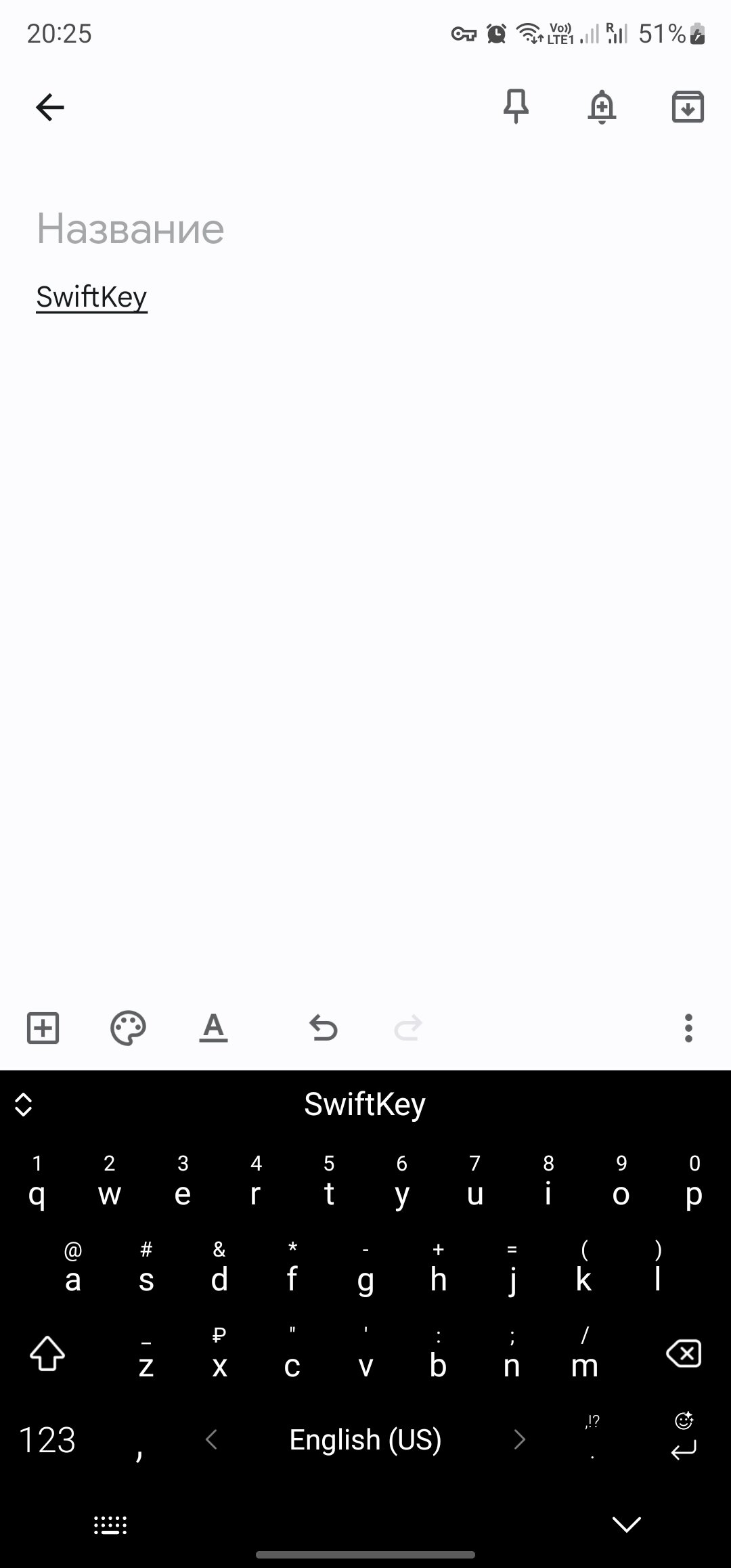Open text formatting options
Screen dimensions: 731x1568
(213, 1028)
